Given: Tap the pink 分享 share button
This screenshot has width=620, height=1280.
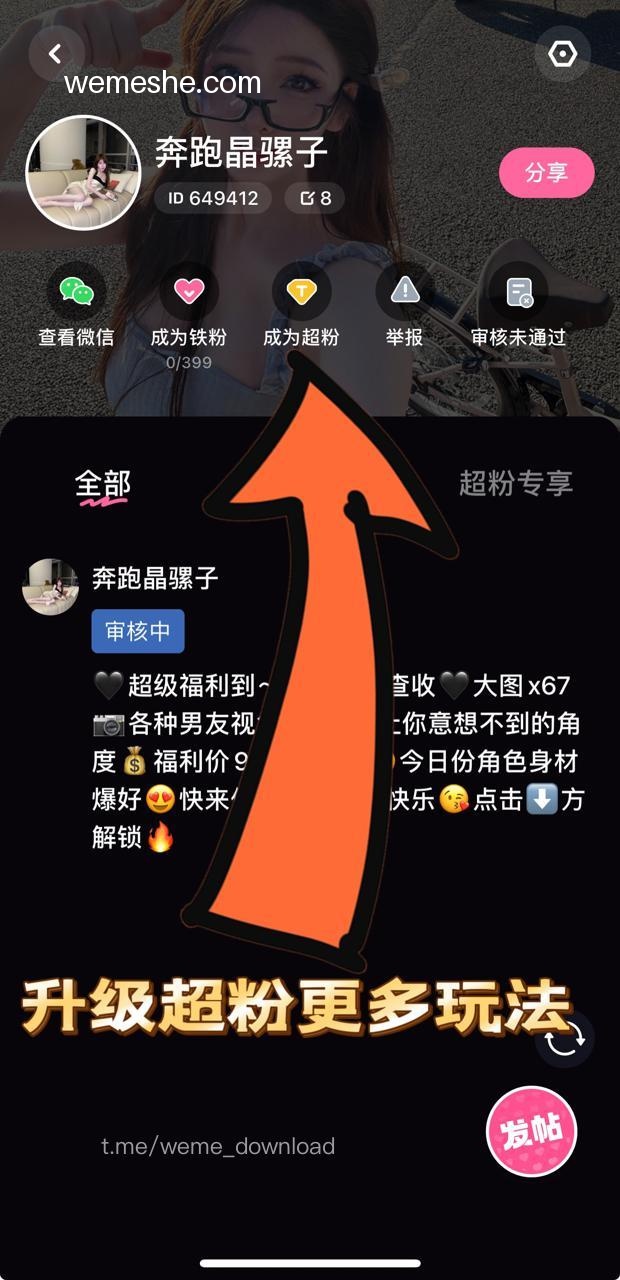Looking at the screenshot, I should (547, 173).
